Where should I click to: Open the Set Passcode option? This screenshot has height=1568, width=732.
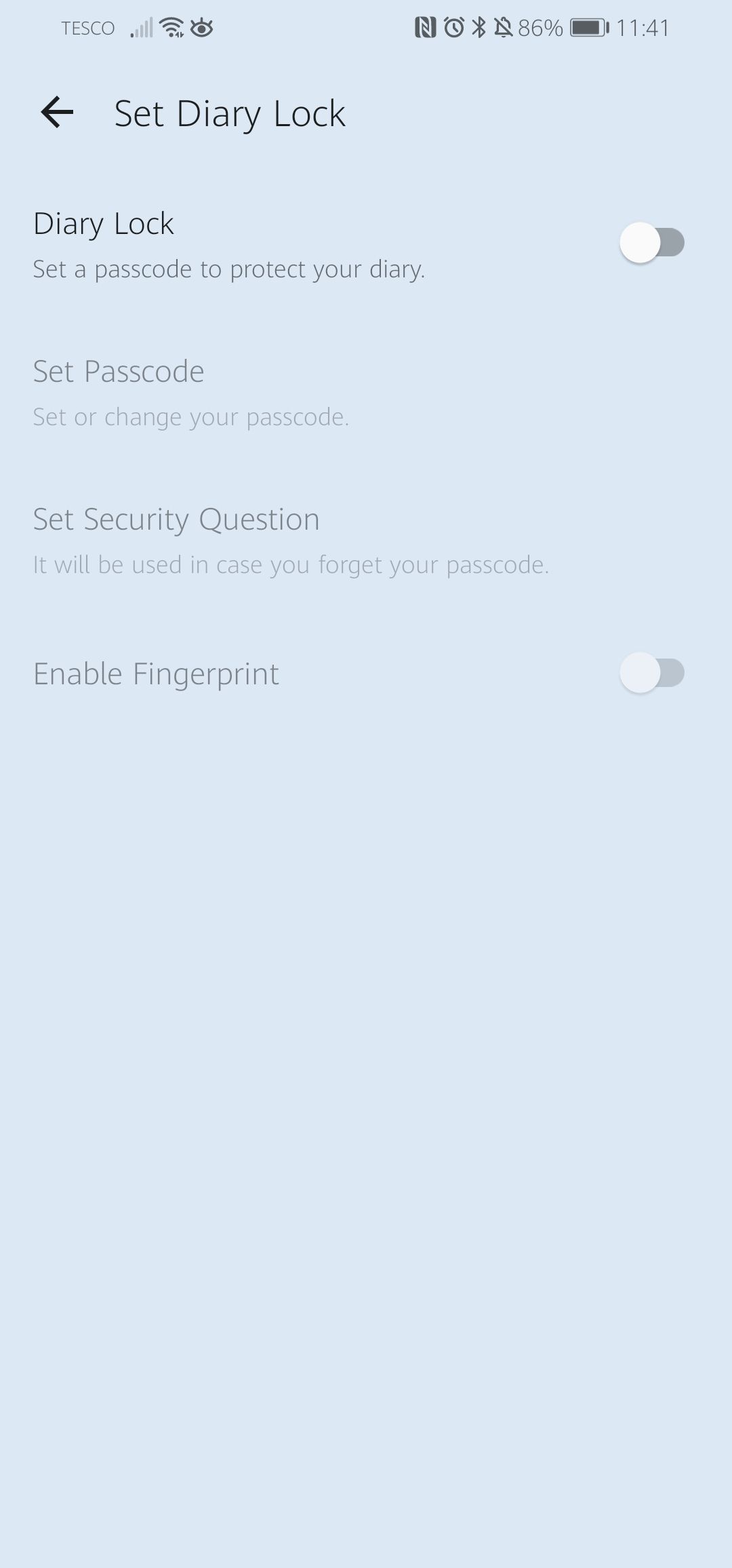click(x=119, y=371)
